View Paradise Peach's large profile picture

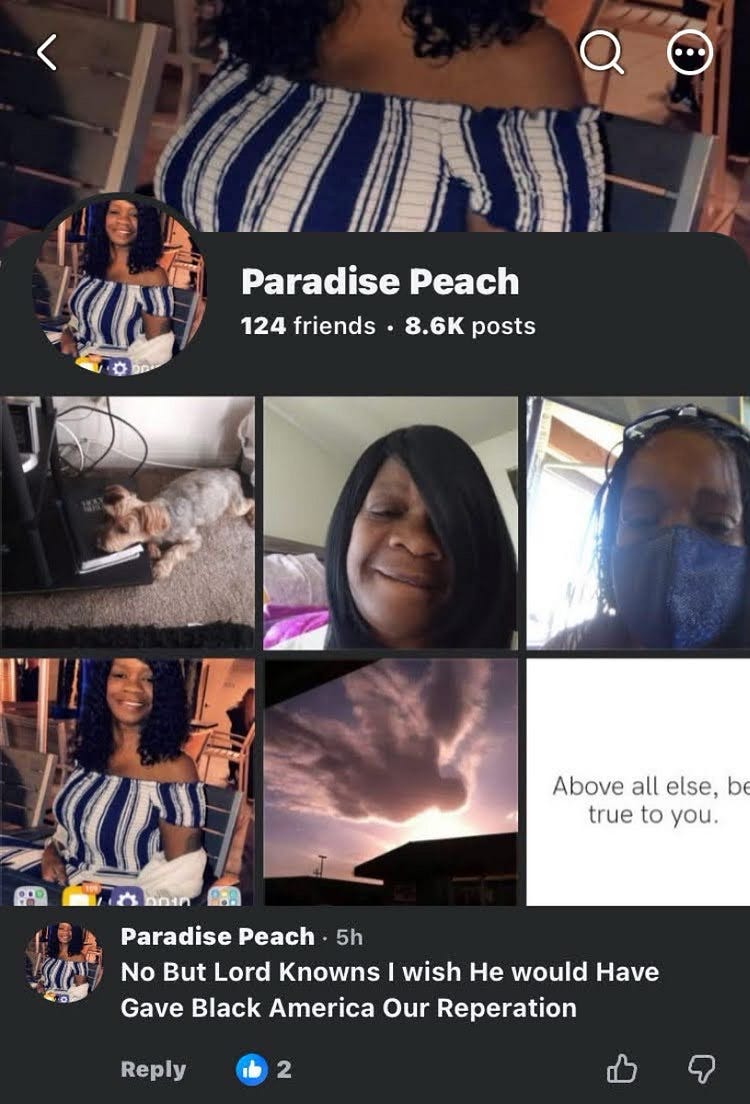click(120, 287)
